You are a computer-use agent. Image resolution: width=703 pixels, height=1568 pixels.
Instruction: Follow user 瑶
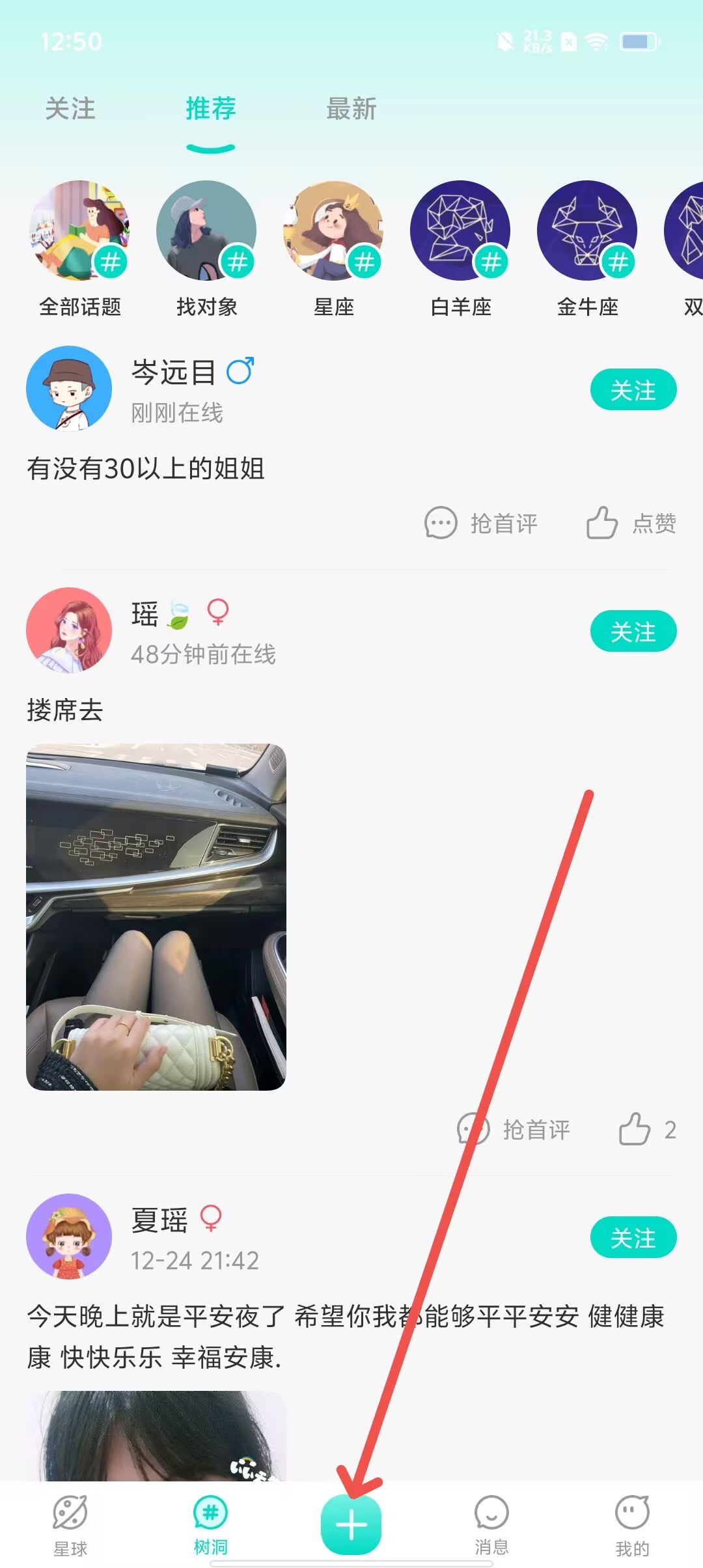coord(633,631)
